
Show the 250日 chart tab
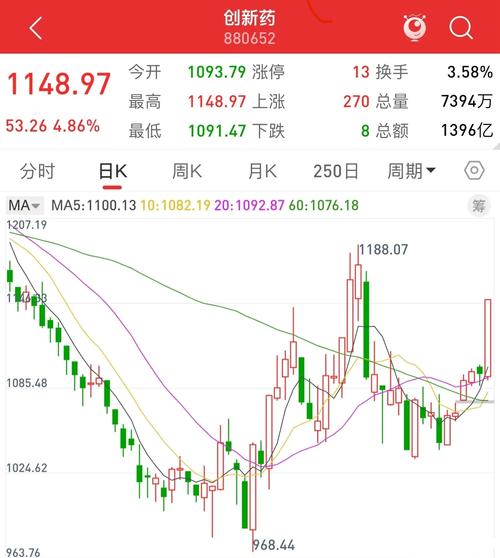[x=336, y=172]
